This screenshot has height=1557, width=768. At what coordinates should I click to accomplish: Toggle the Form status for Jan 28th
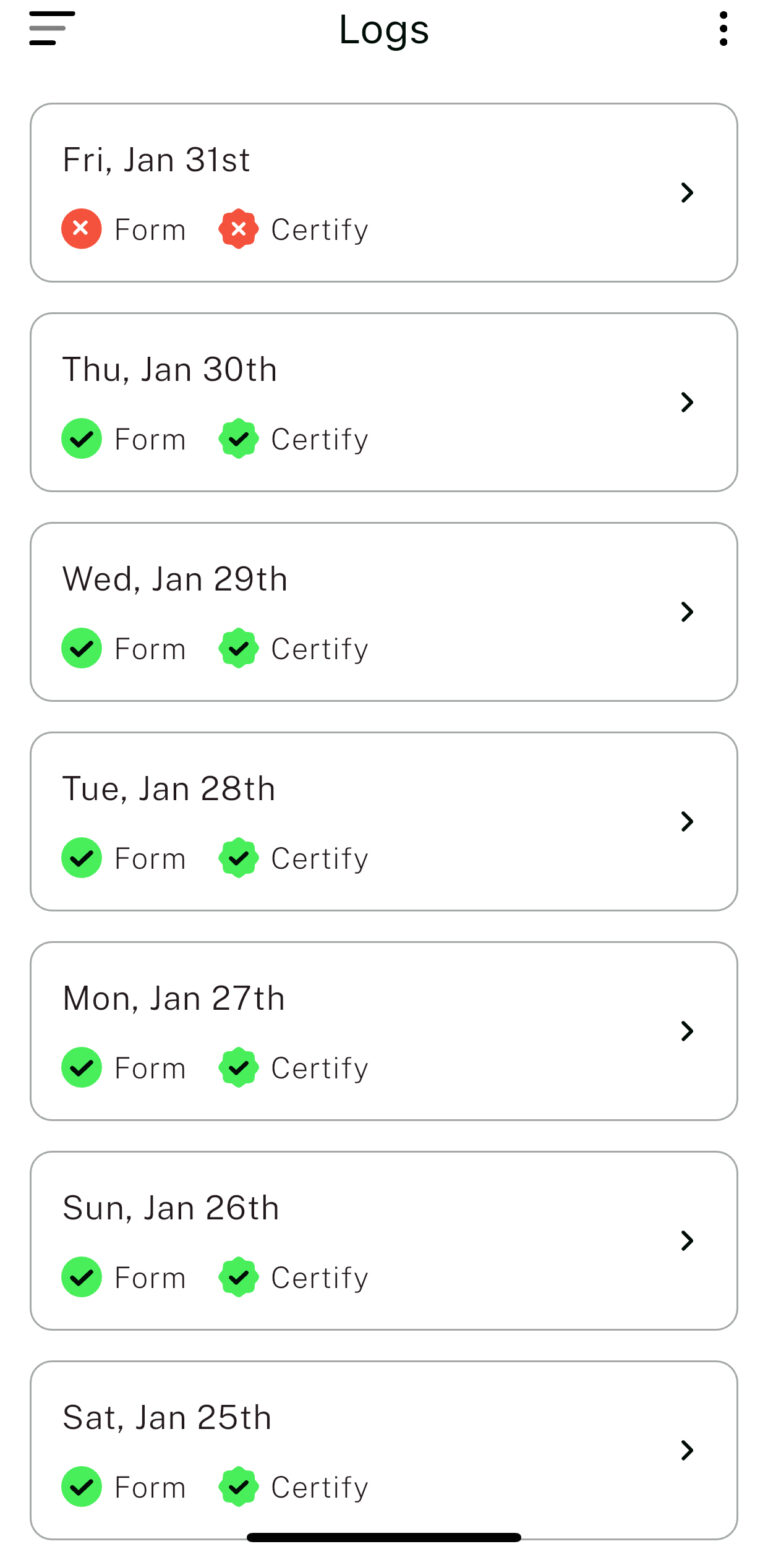[81, 857]
